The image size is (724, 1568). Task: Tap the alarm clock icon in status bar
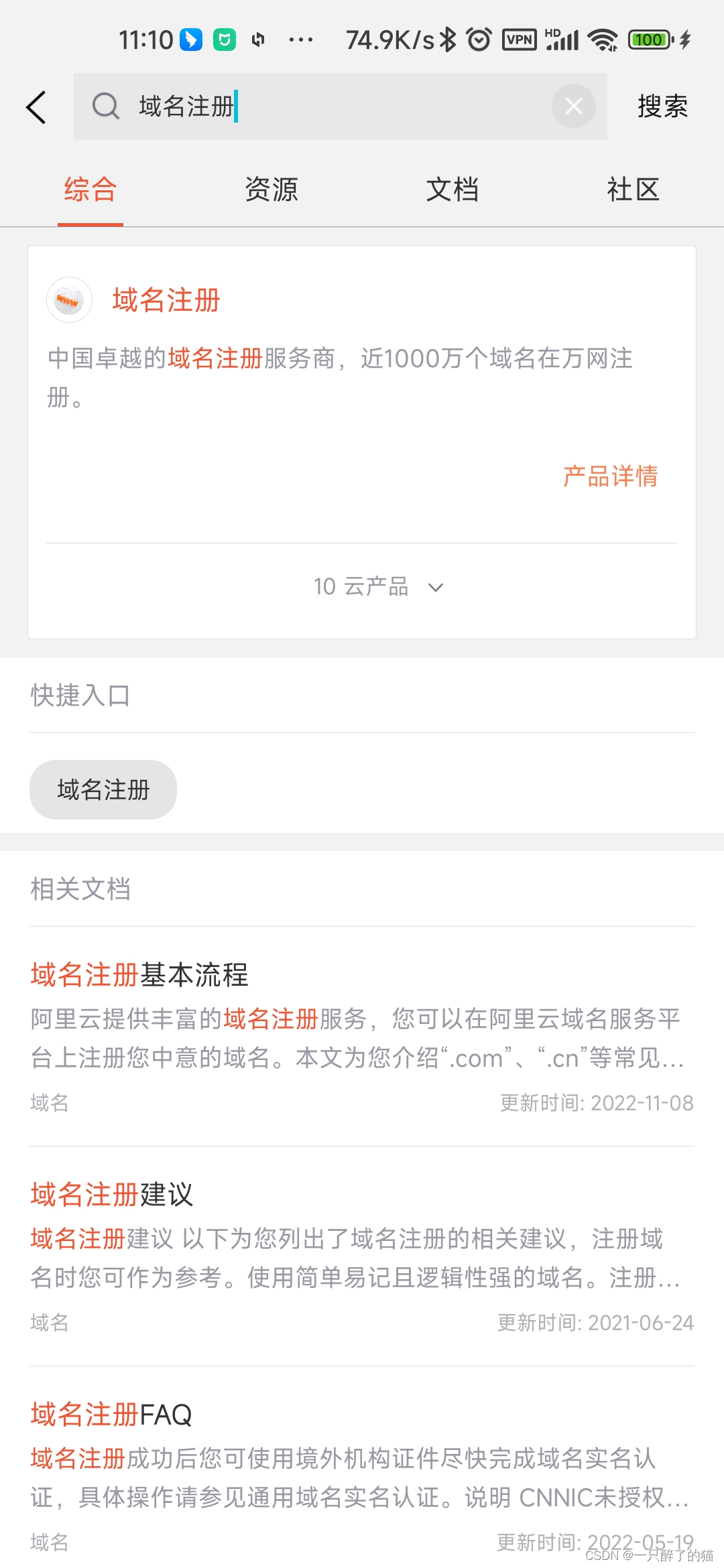click(477, 40)
